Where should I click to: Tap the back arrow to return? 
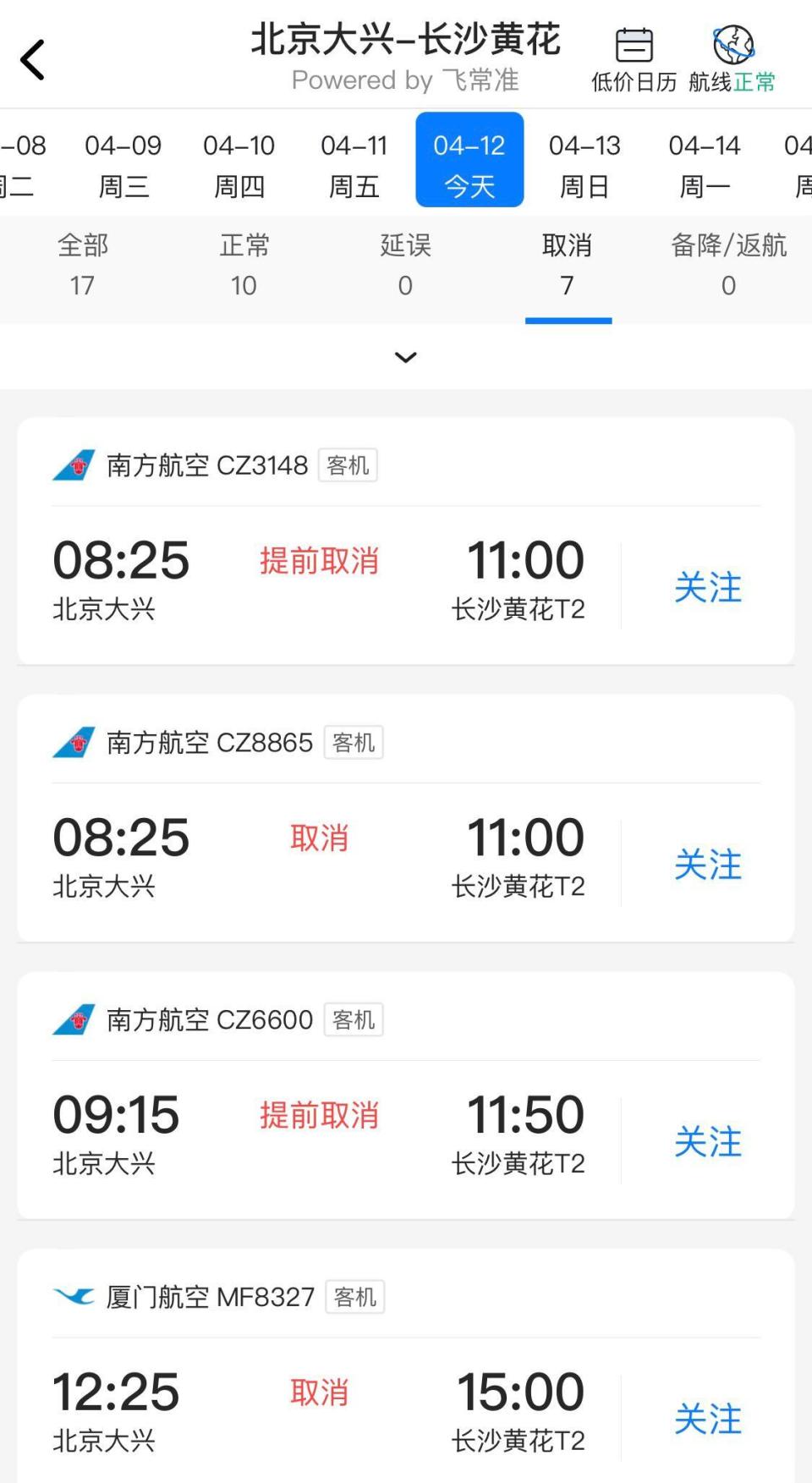[x=32, y=59]
